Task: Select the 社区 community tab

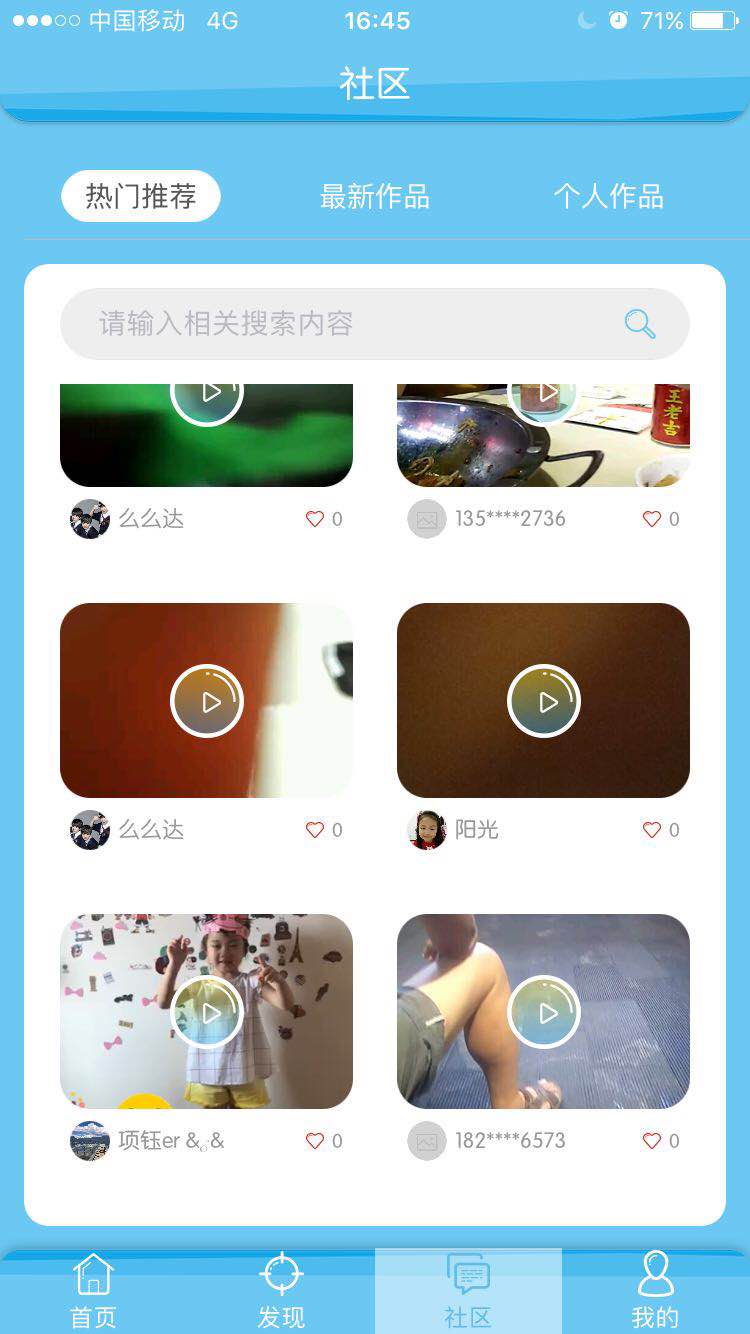Action: click(468, 1291)
